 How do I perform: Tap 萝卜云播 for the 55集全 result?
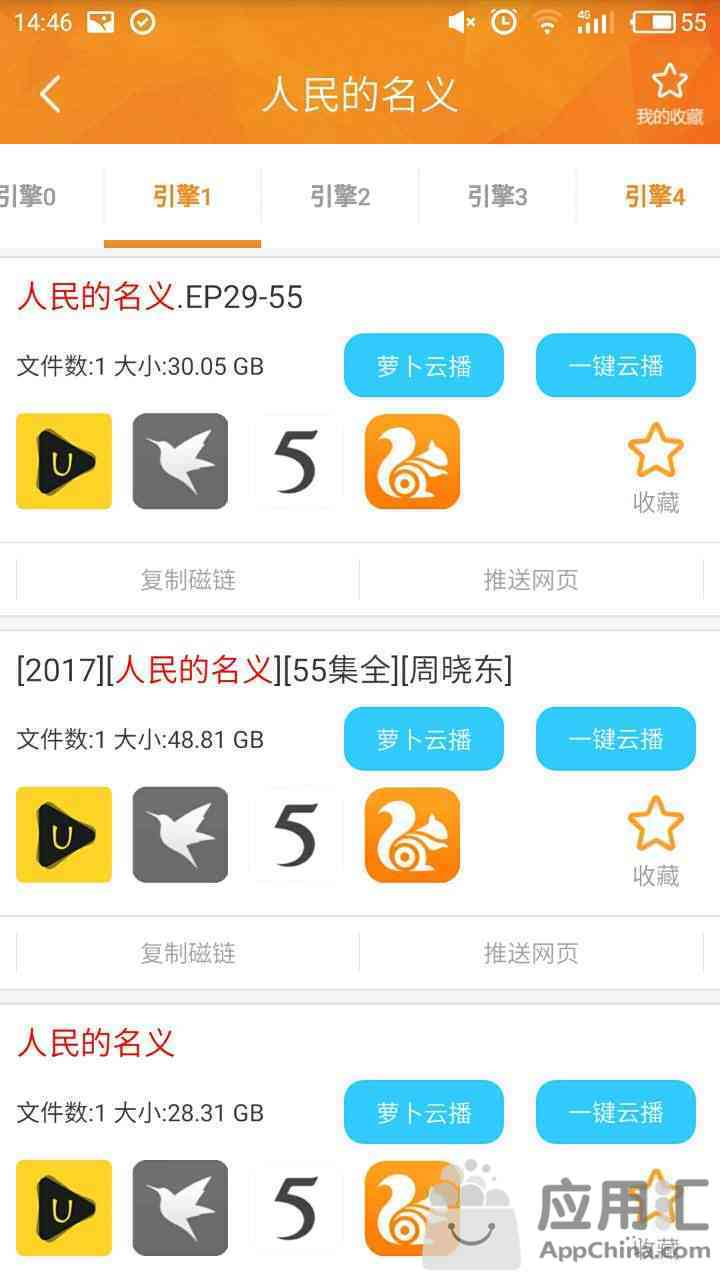[424, 739]
